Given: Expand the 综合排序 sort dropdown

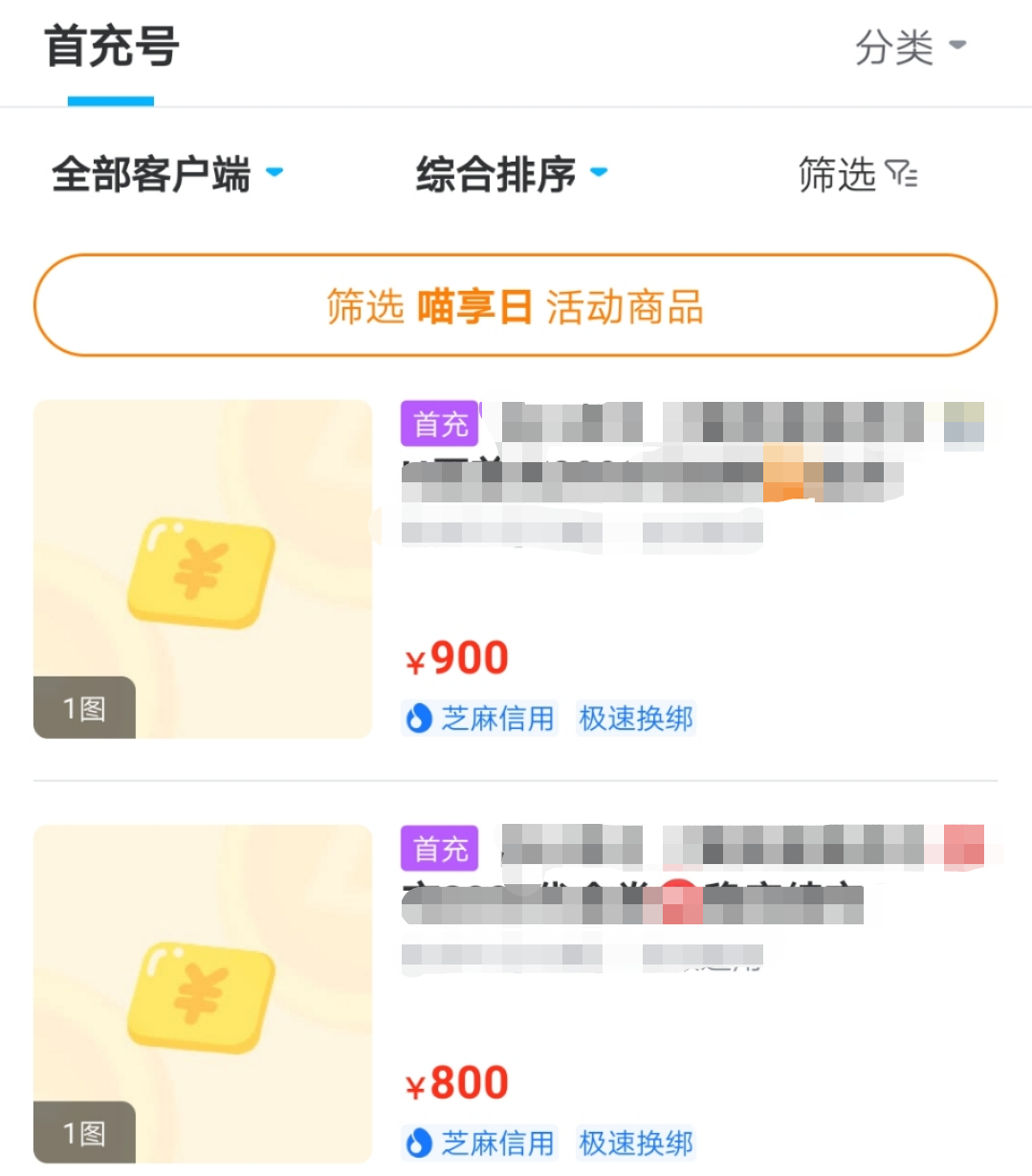Looking at the screenshot, I should (511, 174).
